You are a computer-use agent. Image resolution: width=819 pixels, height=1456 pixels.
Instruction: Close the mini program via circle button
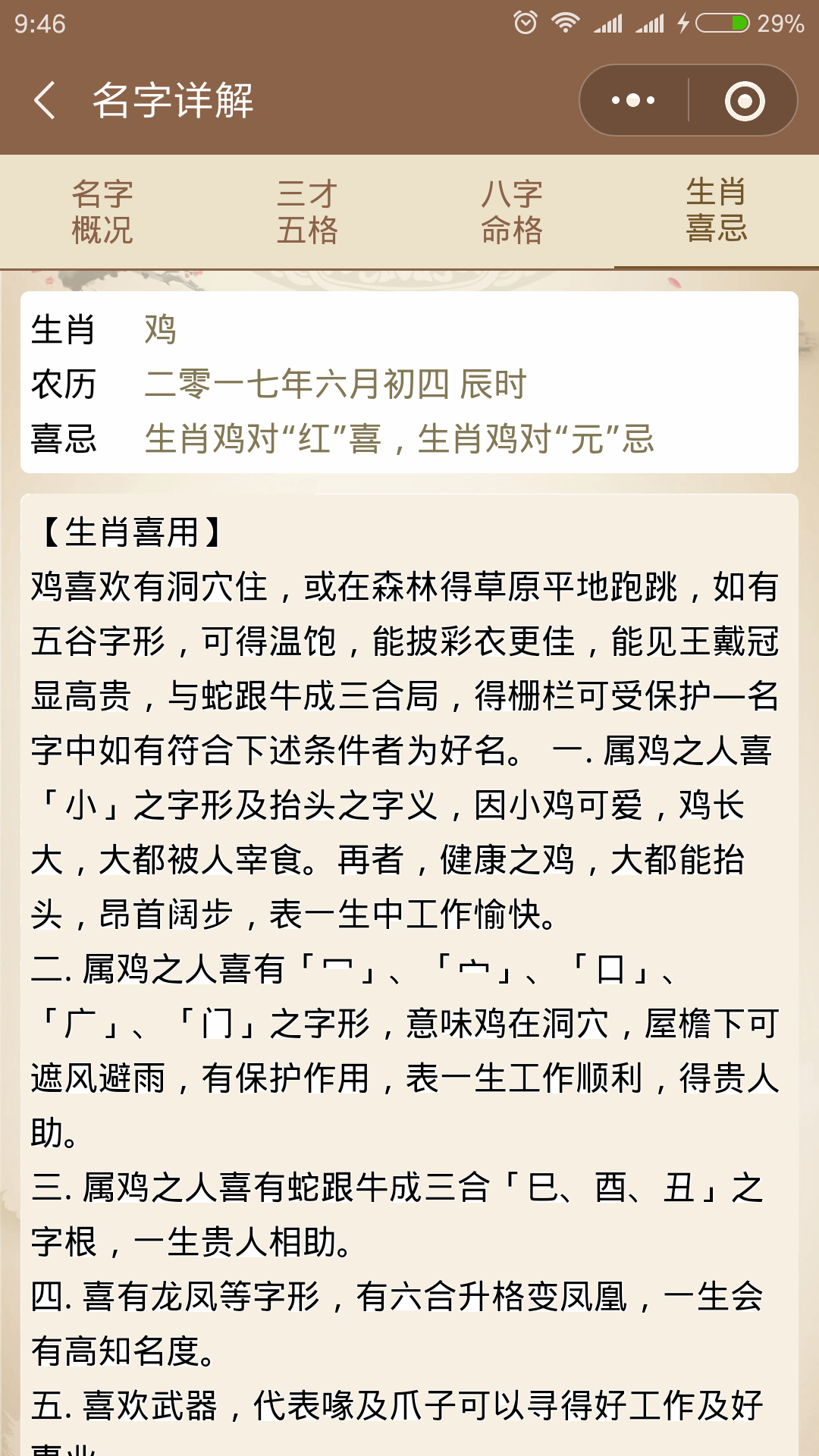(744, 100)
